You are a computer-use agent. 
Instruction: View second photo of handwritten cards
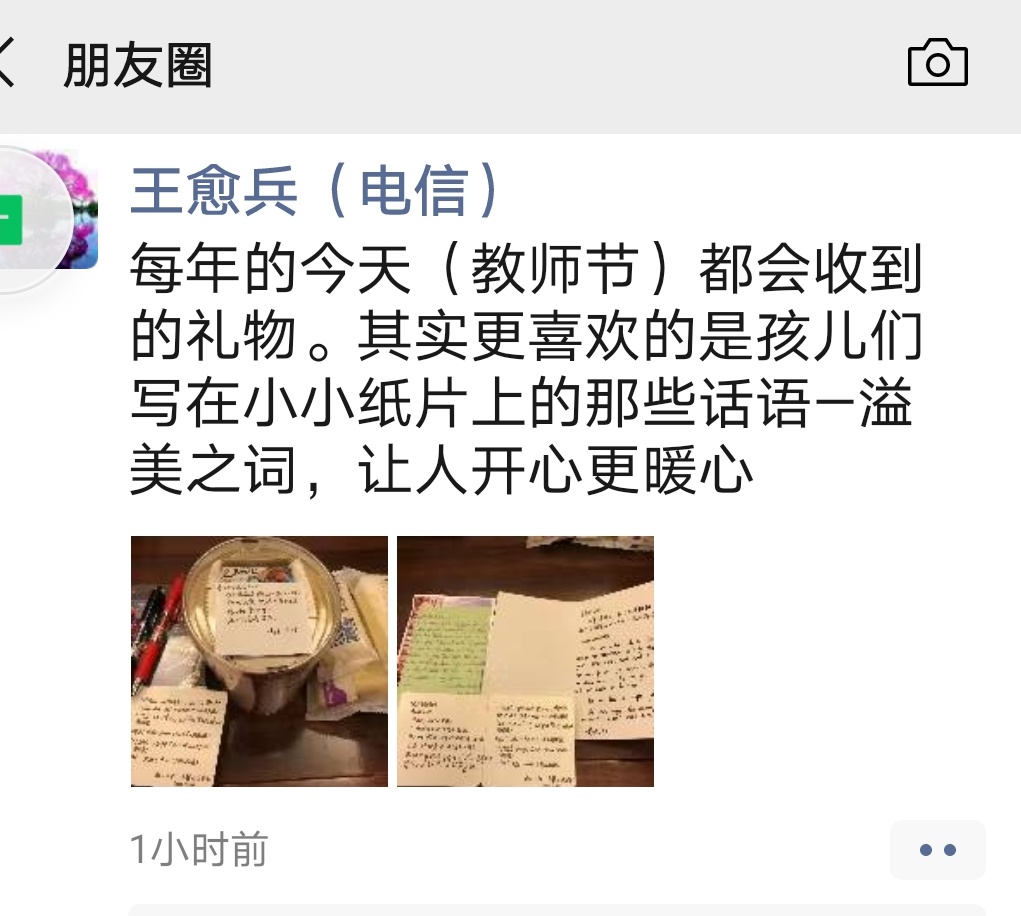point(525,661)
